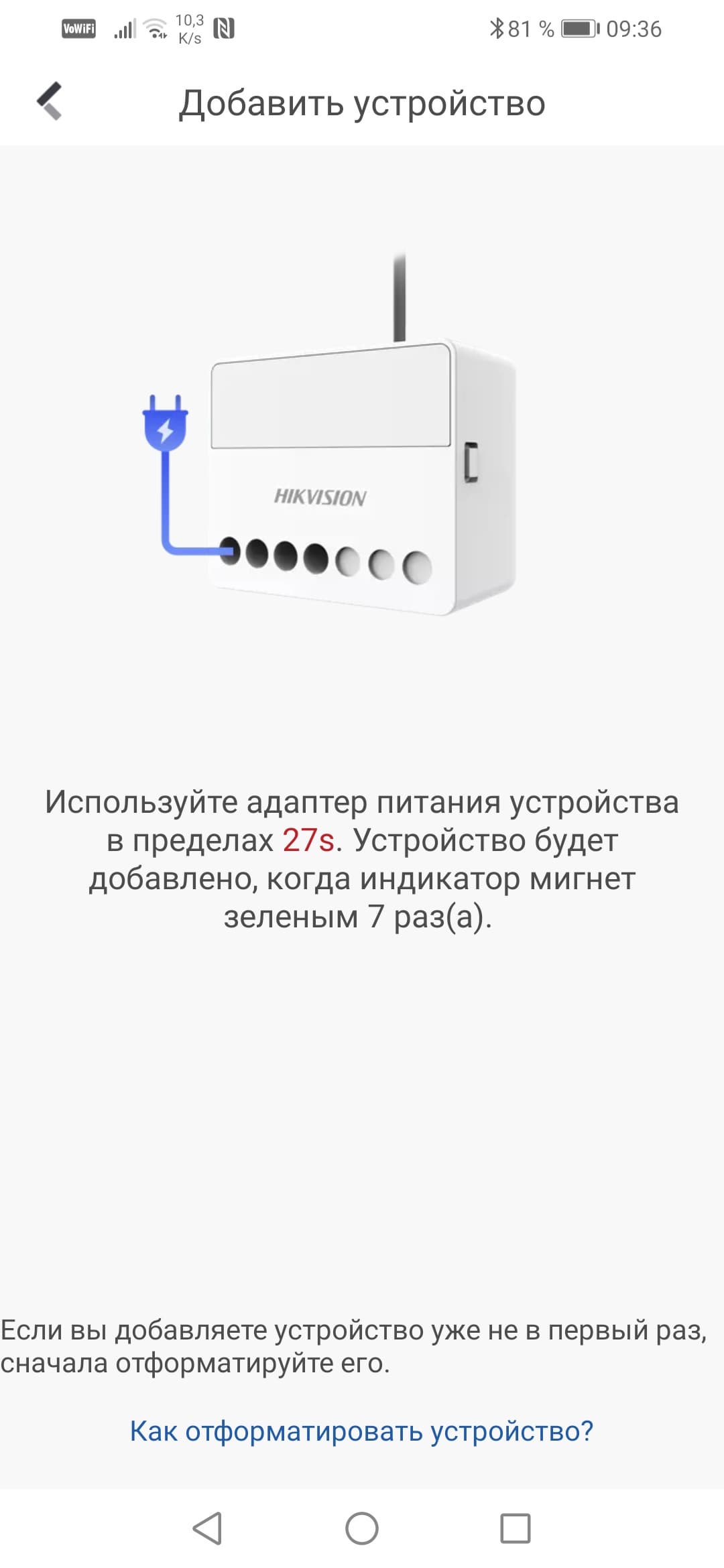Screen dimensions: 724x1568
Task: Open the recent apps view
Action: pyautogui.click(x=515, y=1528)
